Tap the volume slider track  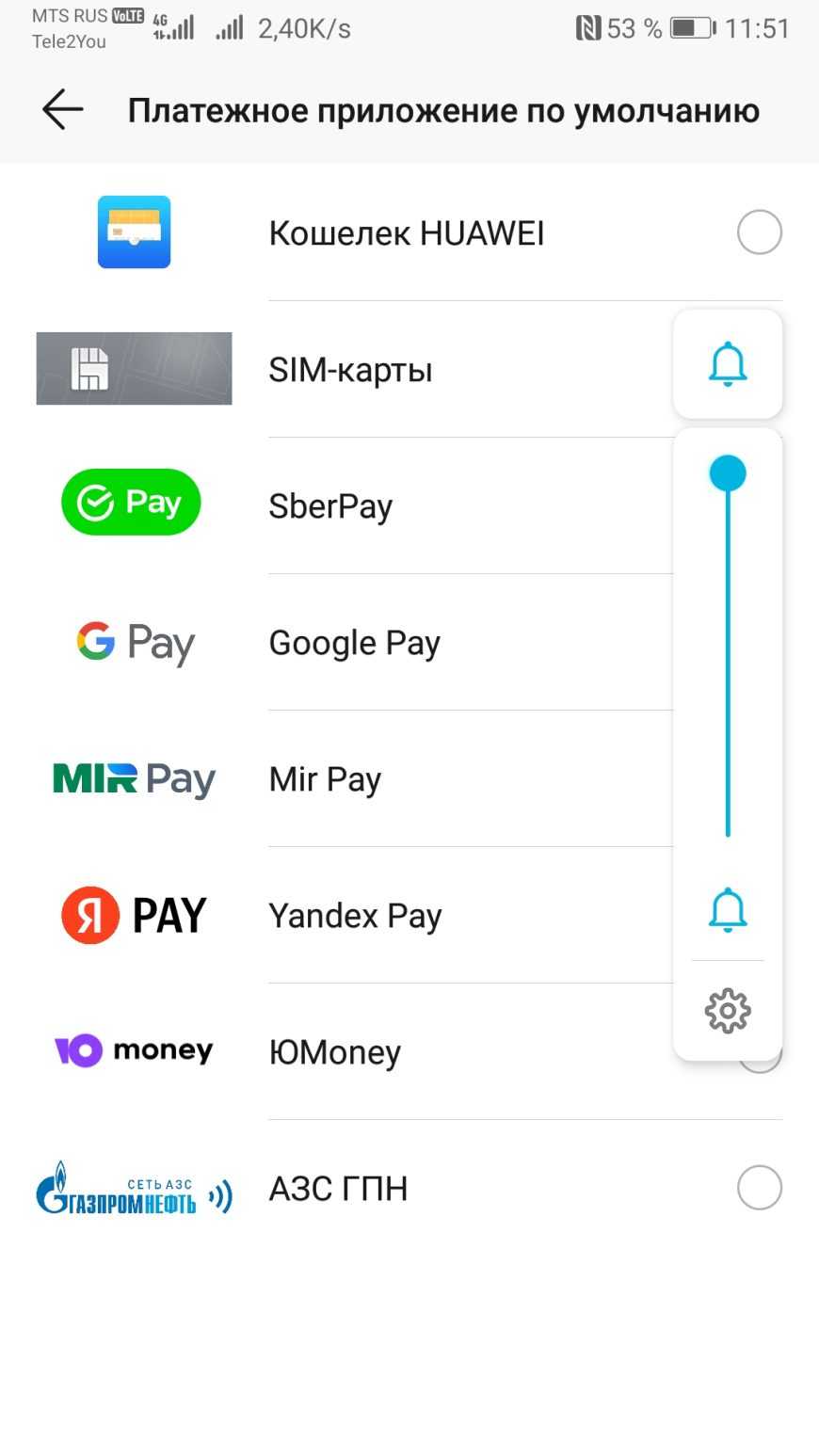click(x=728, y=659)
